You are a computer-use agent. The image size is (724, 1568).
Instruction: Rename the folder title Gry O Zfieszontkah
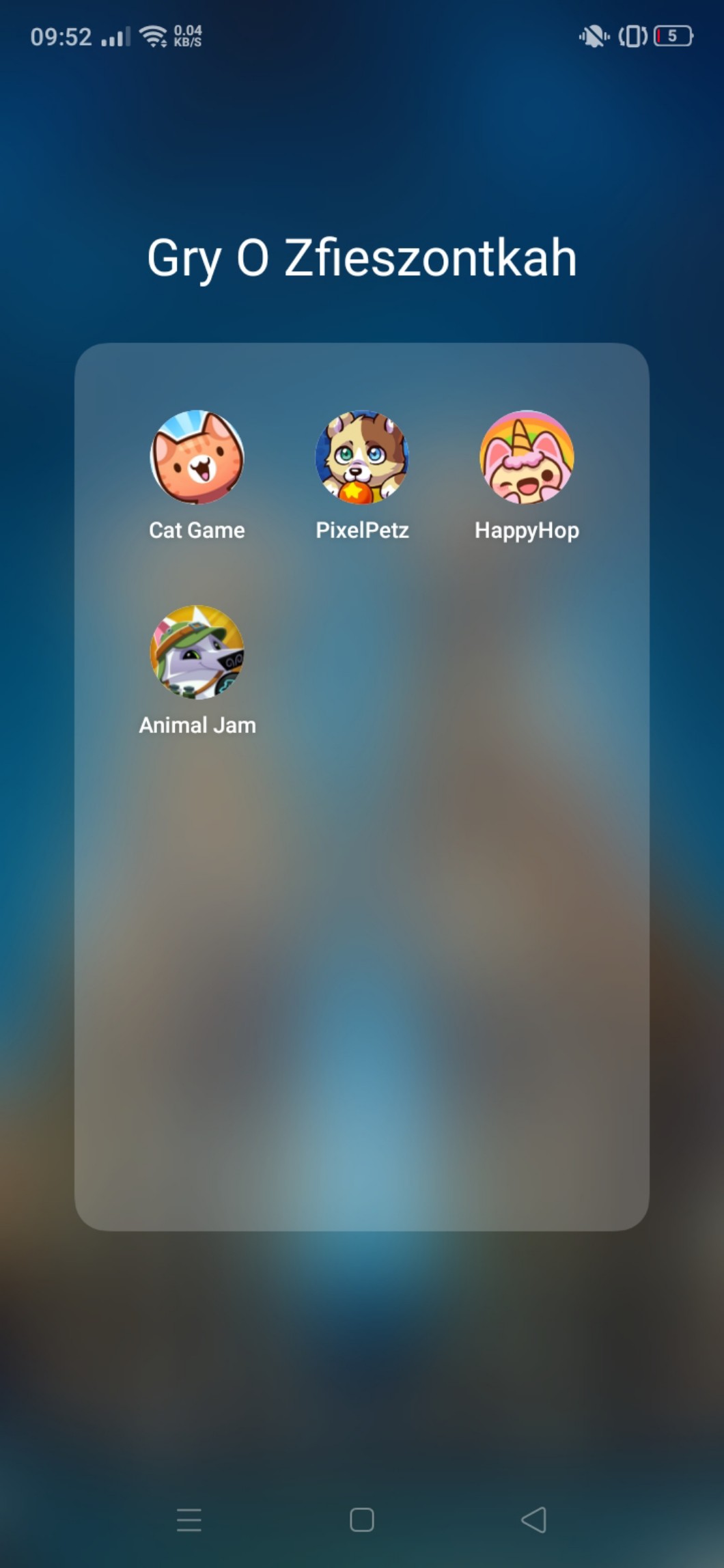(x=361, y=257)
